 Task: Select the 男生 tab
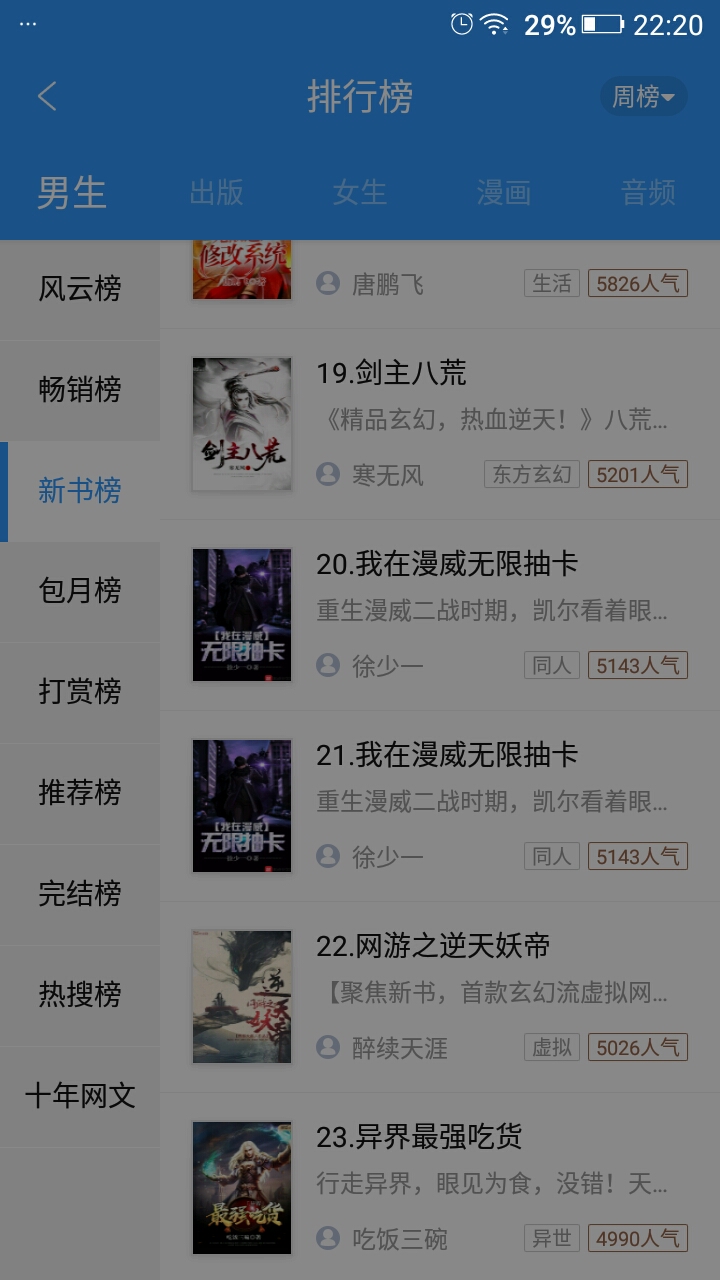72,192
